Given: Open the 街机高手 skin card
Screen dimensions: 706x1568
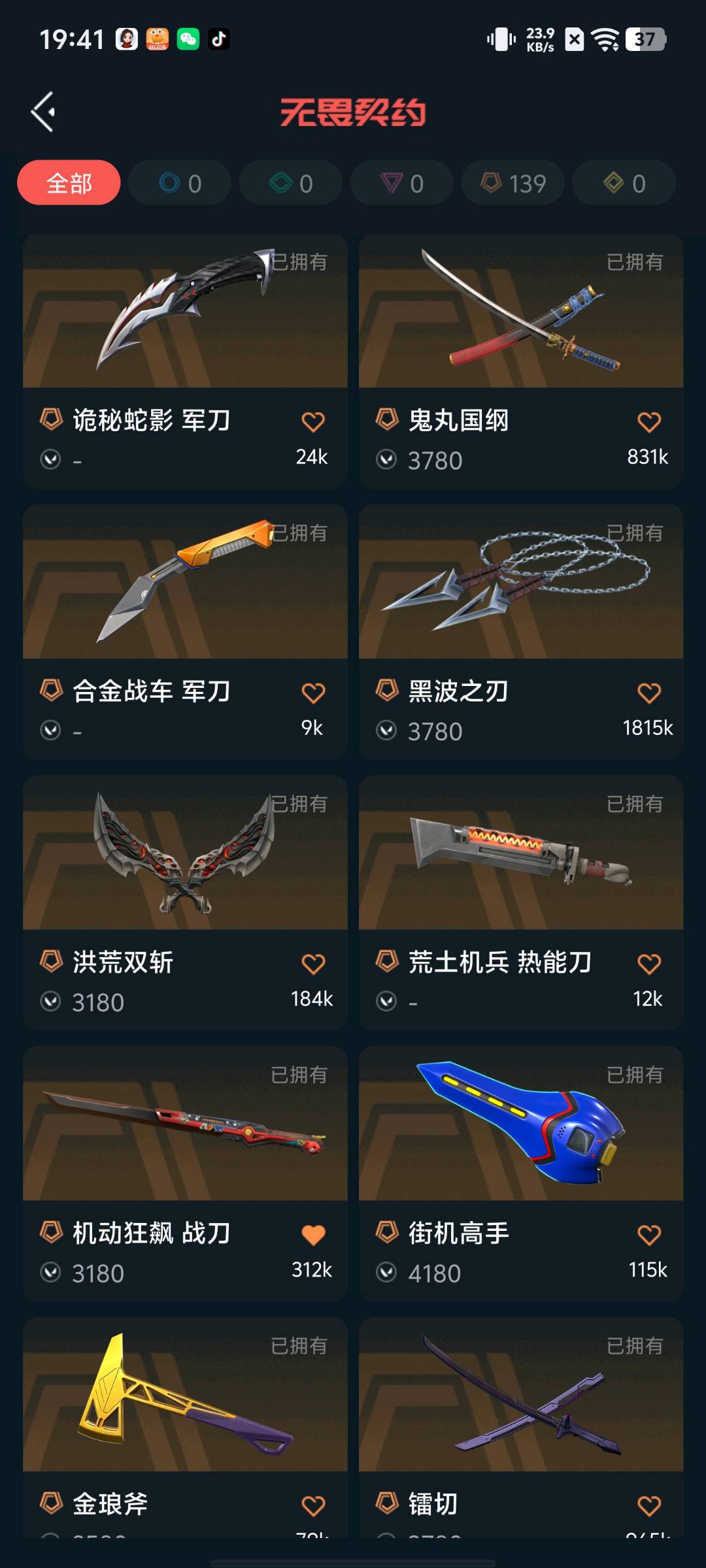Looking at the screenshot, I should tap(521, 1124).
